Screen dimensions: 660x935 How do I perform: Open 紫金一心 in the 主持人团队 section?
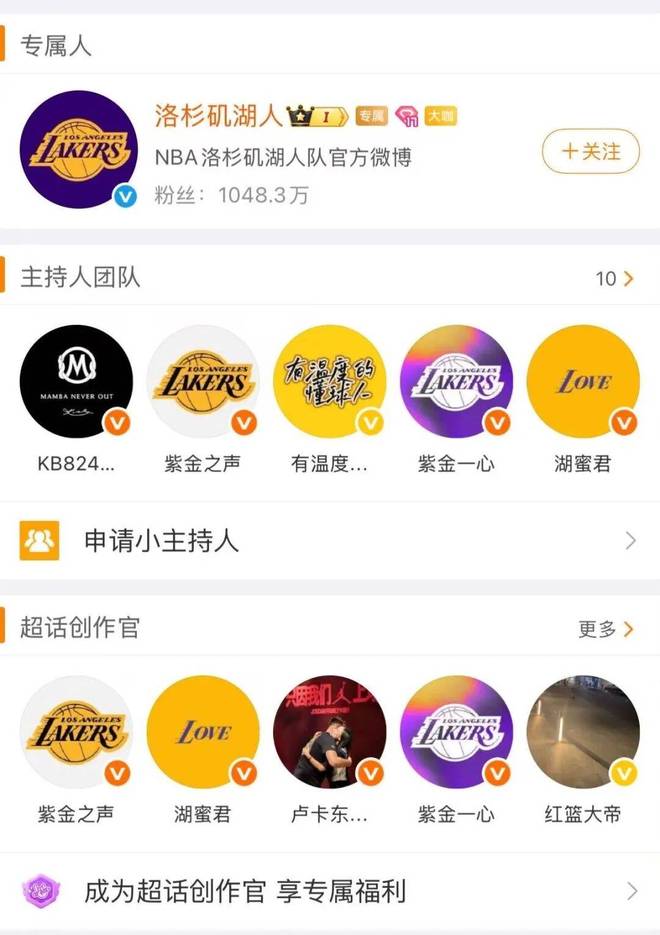pyautogui.click(x=456, y=382)
